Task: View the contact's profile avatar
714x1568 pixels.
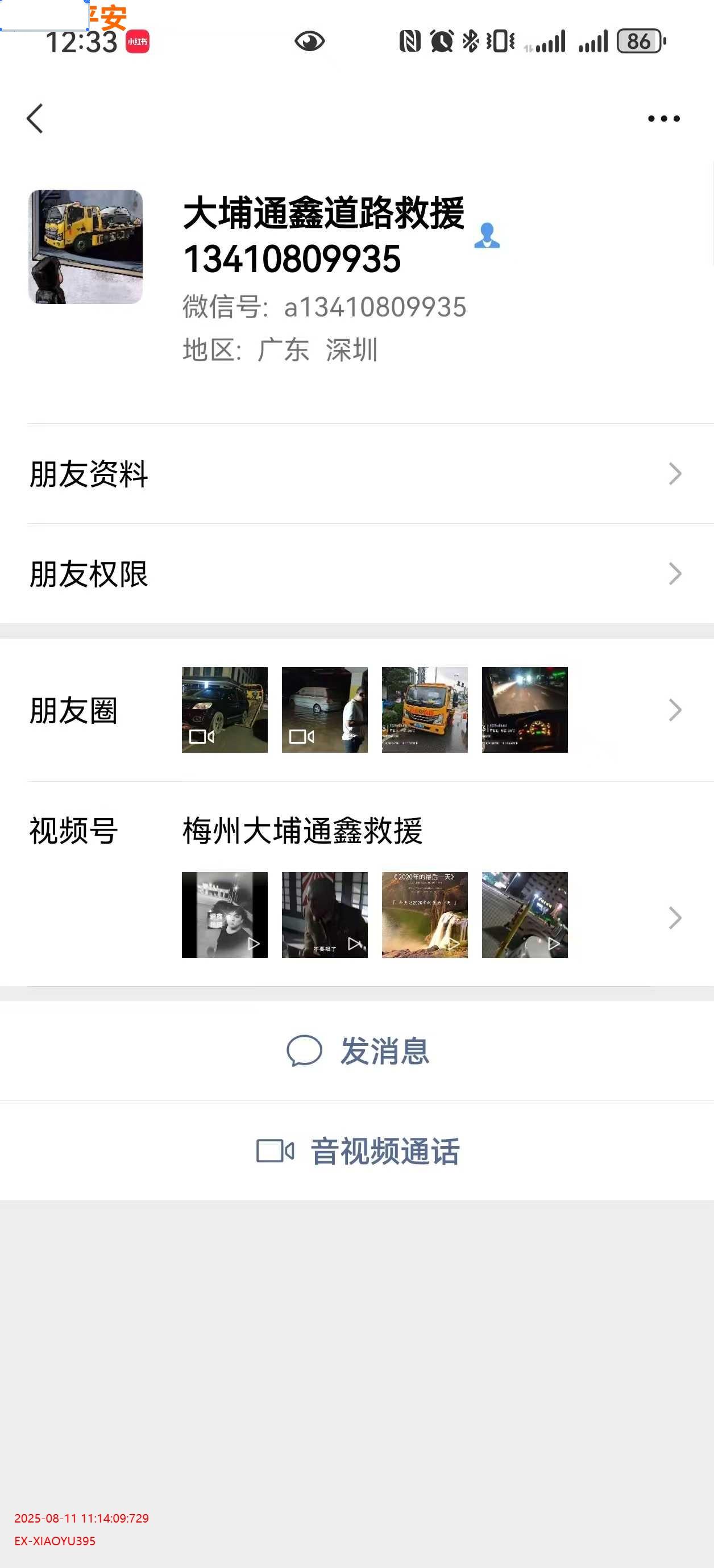Action: (x=85, y=247)
